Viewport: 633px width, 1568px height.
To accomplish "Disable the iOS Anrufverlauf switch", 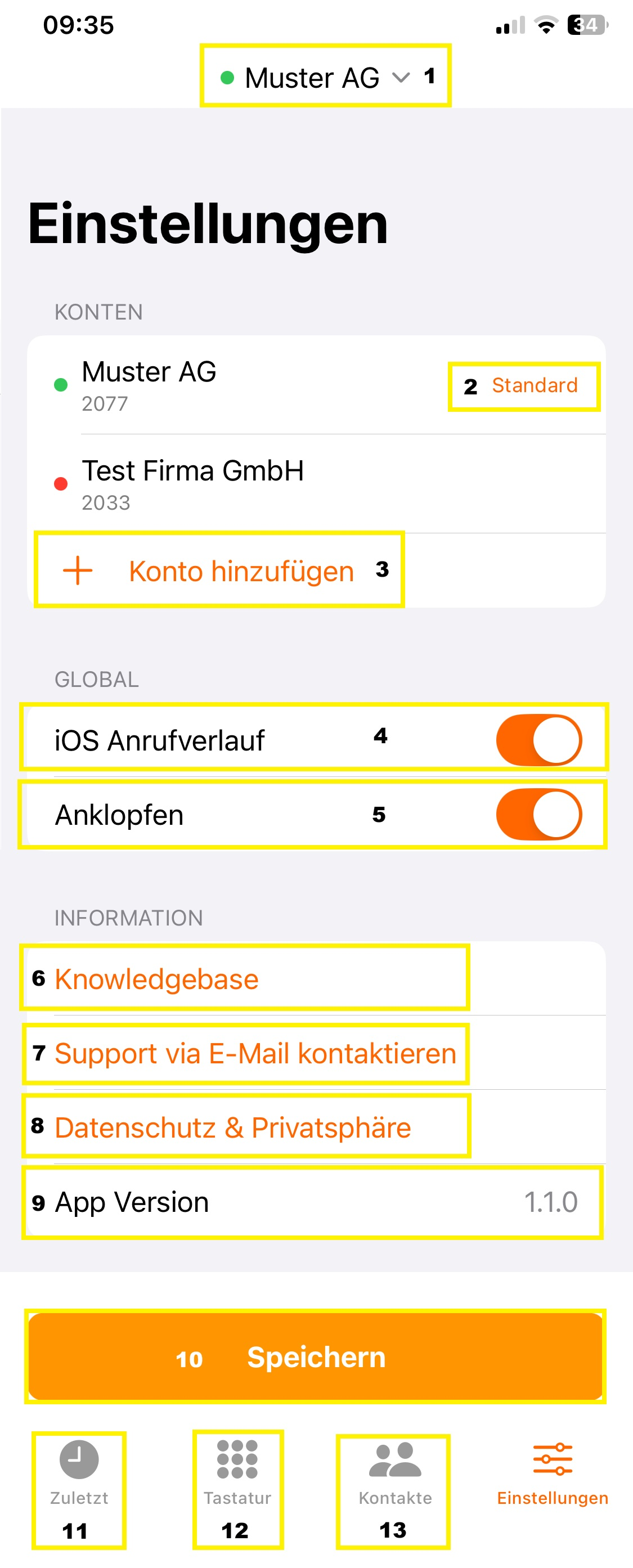I will point(538,740).
